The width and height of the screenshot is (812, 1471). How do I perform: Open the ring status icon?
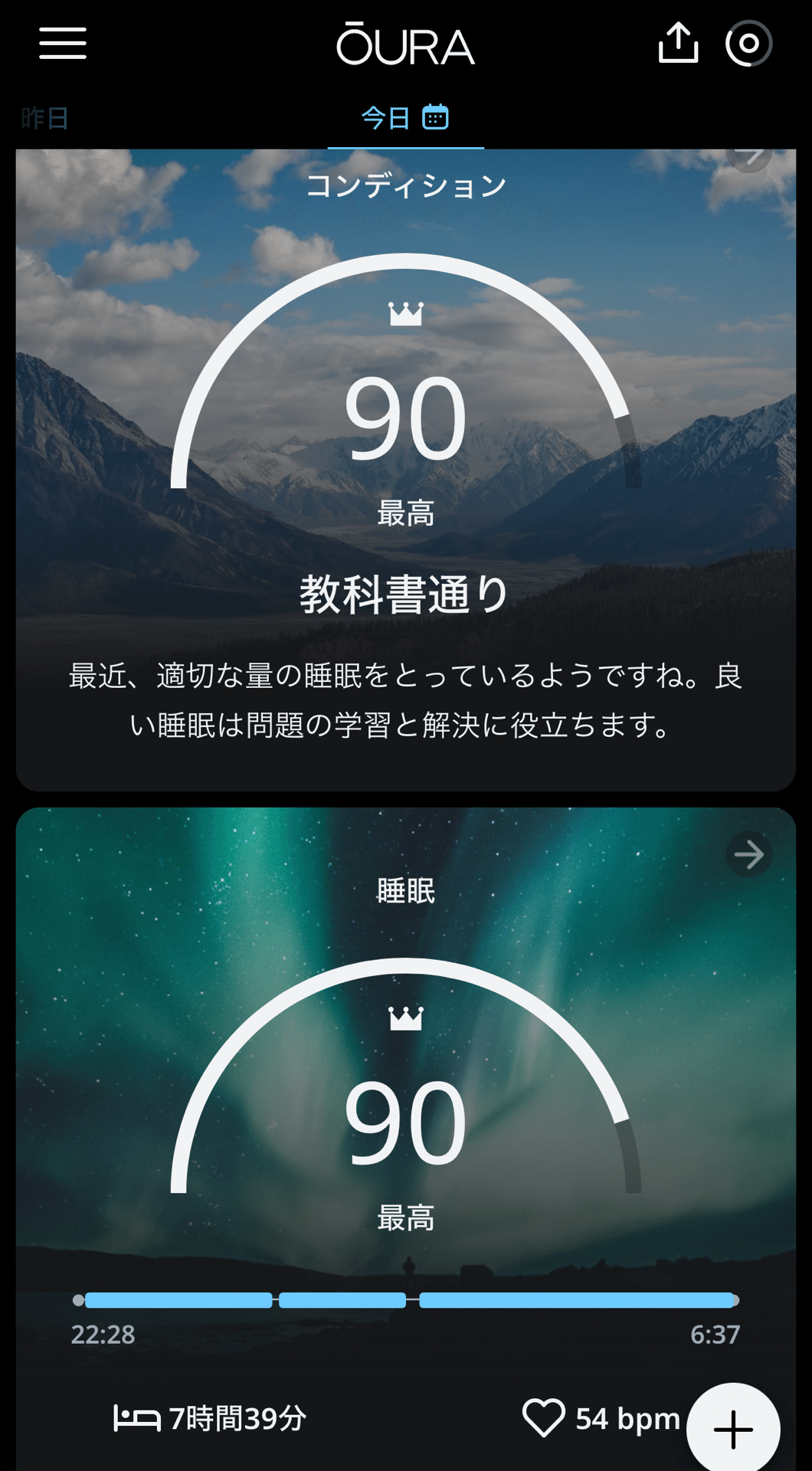coord(748,43)
